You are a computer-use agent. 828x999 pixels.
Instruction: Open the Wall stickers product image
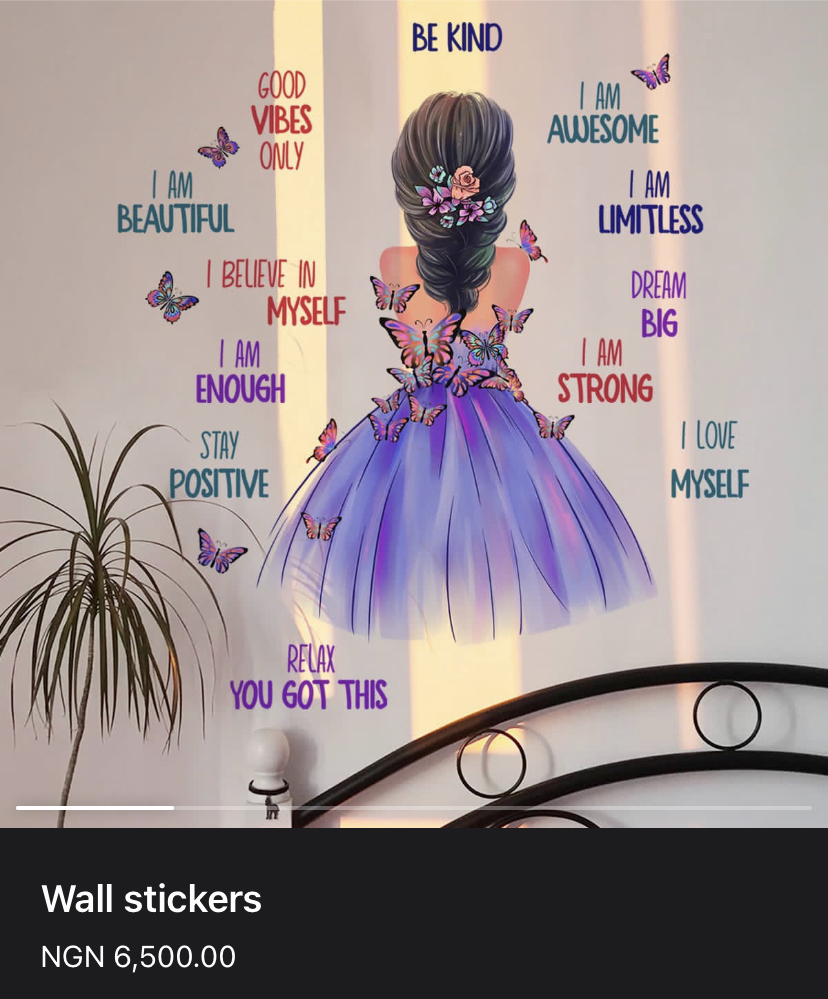414,400
